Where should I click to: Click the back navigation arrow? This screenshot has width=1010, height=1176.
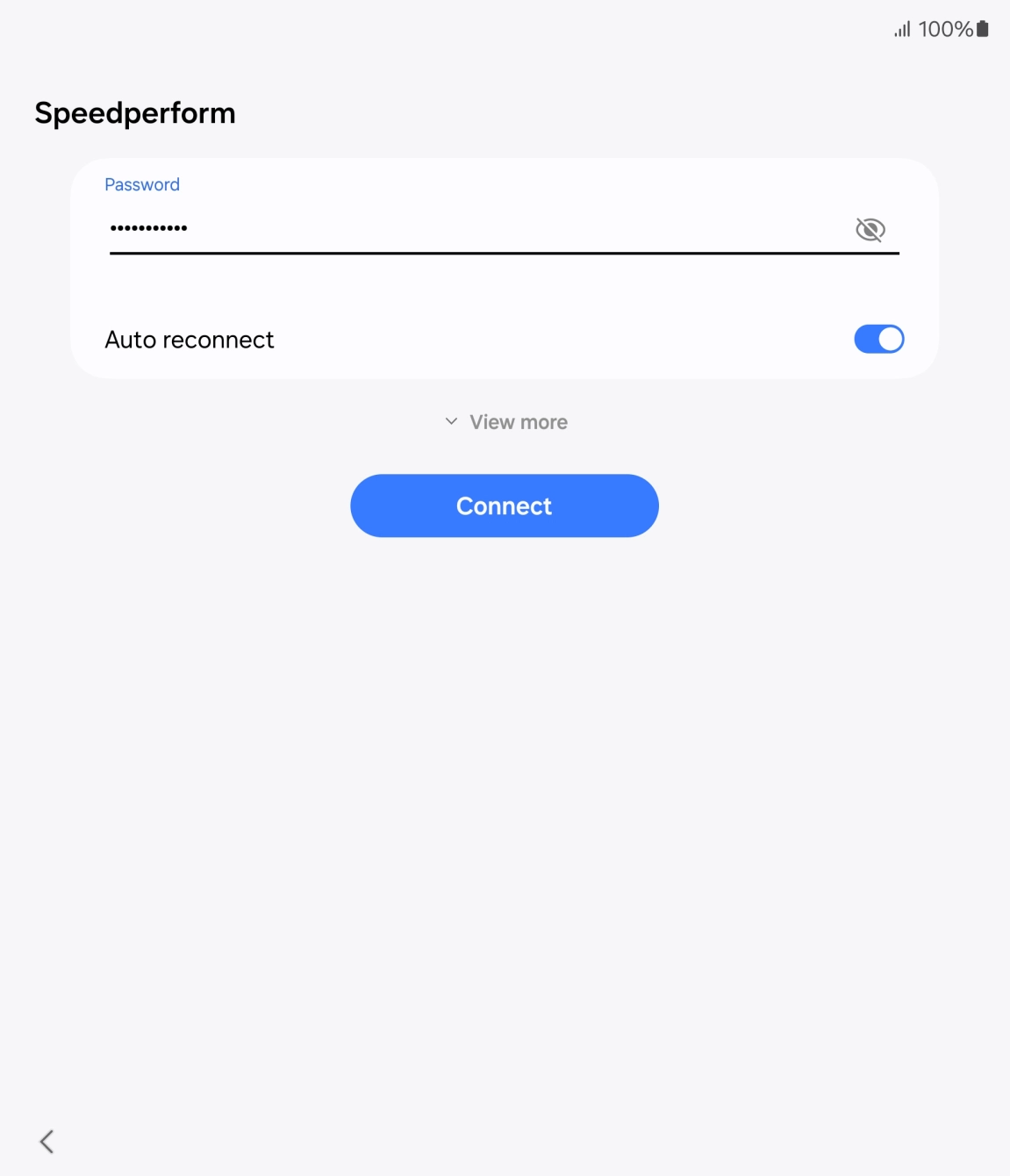coord(47,1141)
